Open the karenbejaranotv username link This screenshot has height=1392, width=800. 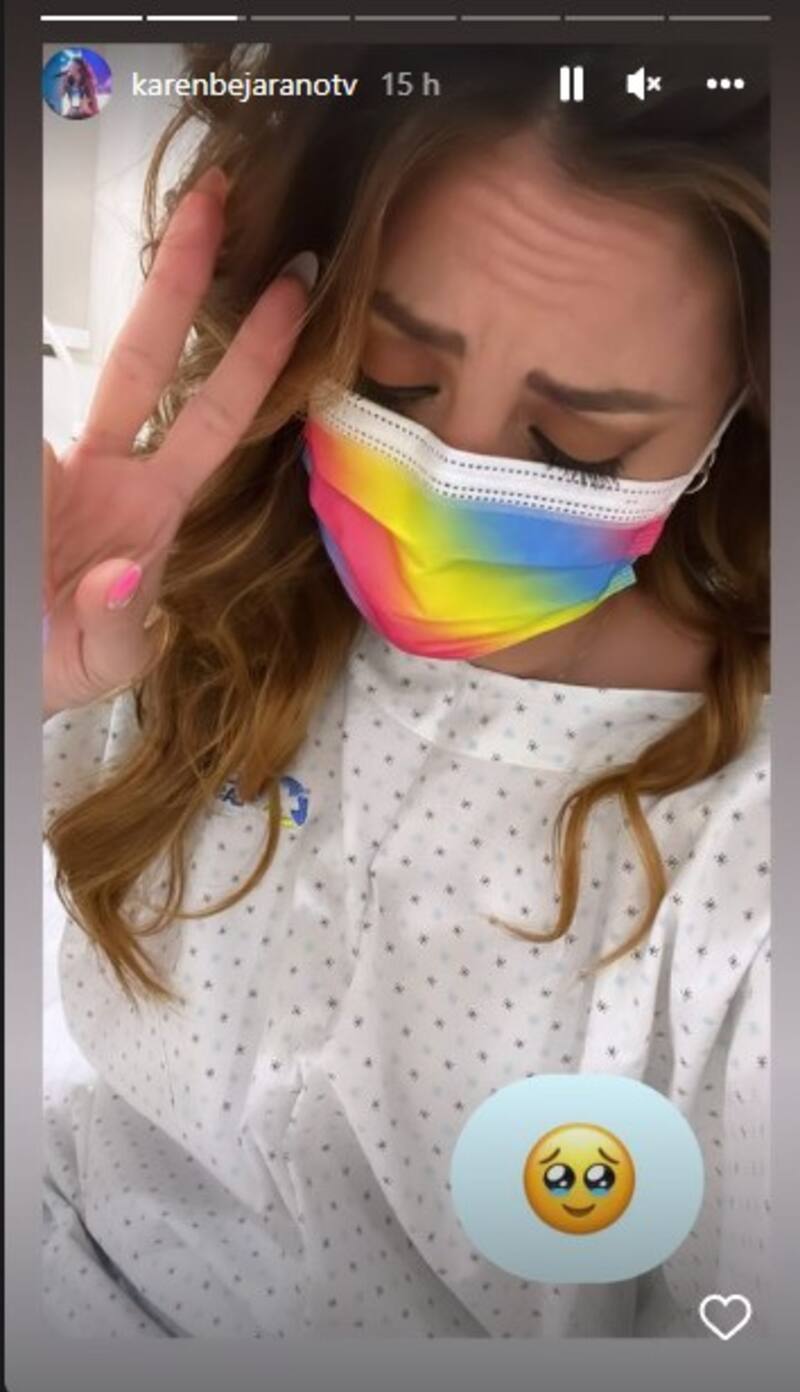244,85
